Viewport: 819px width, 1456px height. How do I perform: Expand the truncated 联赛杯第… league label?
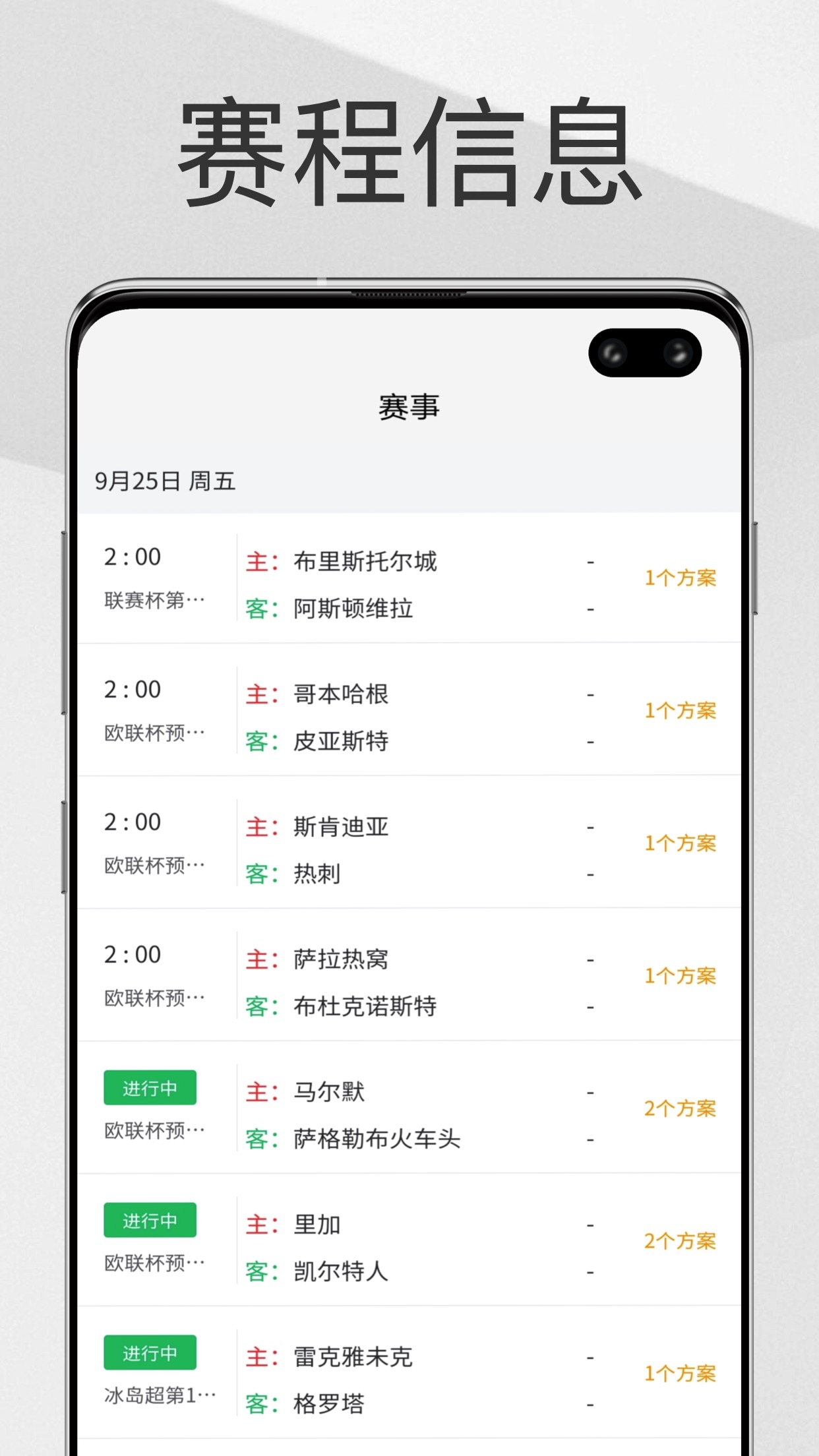click(150, 599)
